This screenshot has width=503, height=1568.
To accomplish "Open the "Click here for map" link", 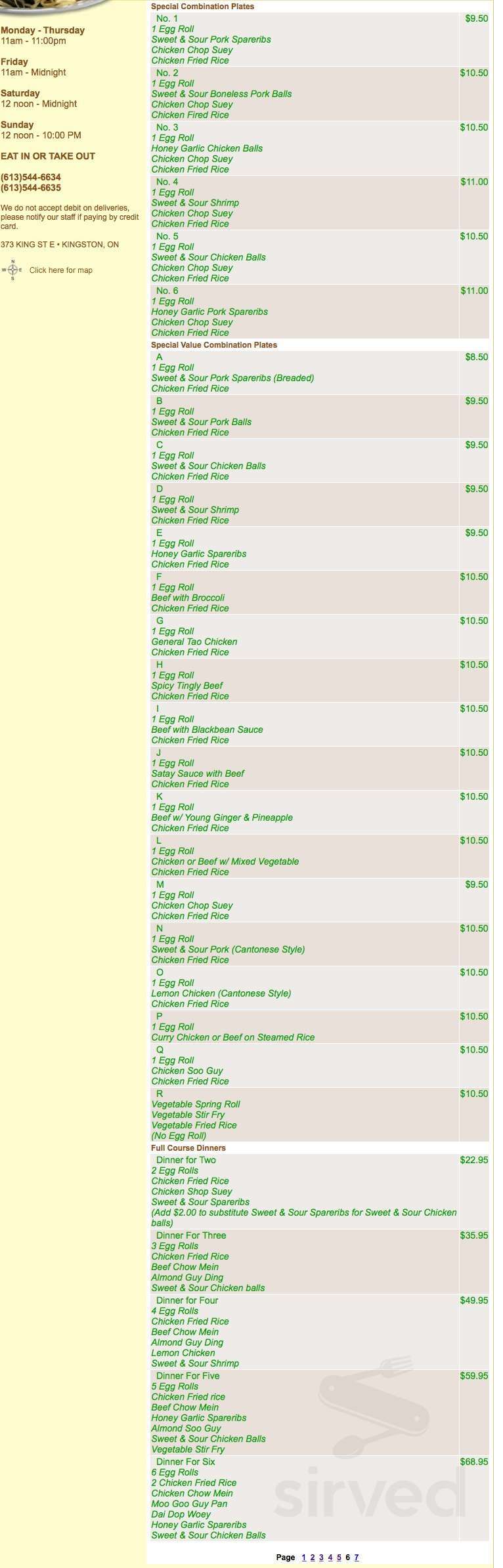I will pyautogui.click(x=60, y=270).
